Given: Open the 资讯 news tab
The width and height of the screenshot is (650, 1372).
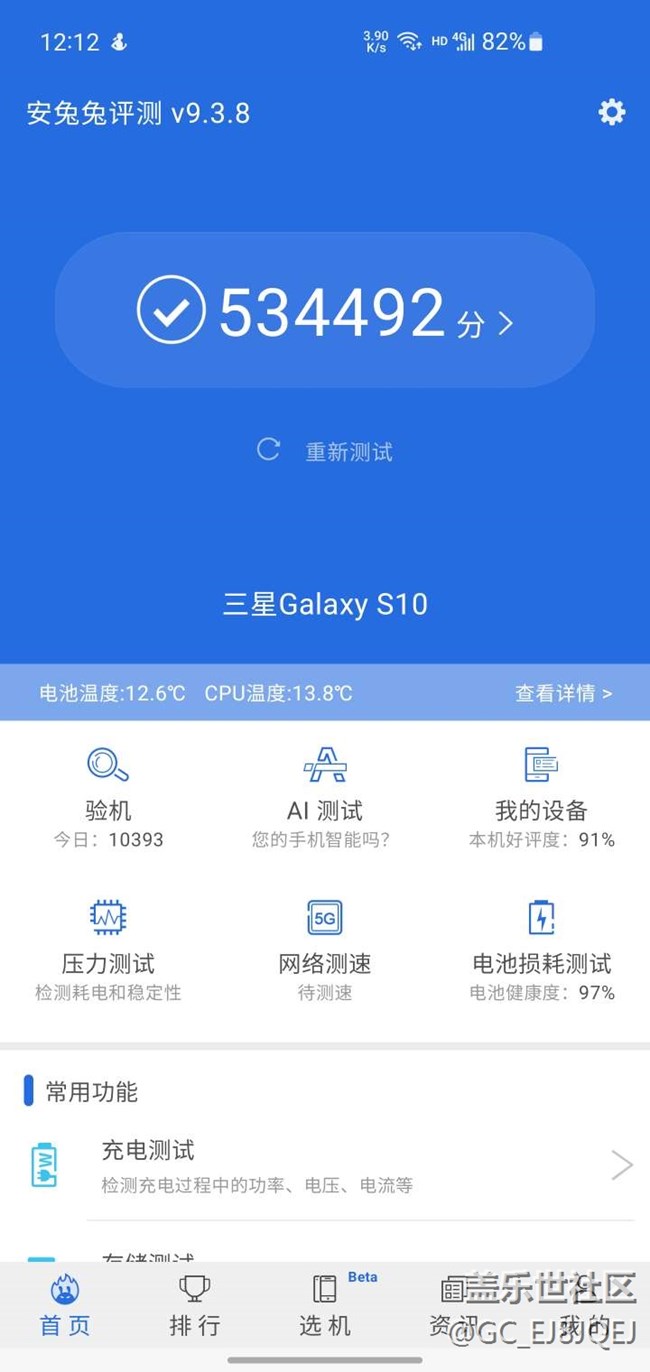Looking at the screenshot, I should tap(454, 1306).
